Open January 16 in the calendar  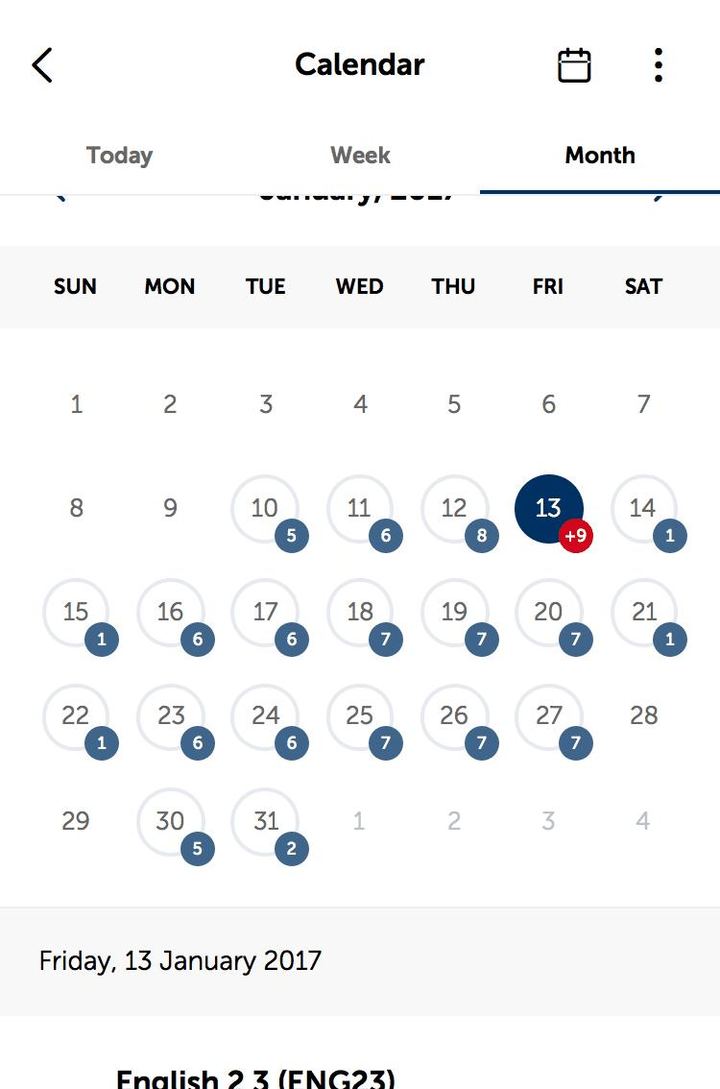click(x=170, y=612)
